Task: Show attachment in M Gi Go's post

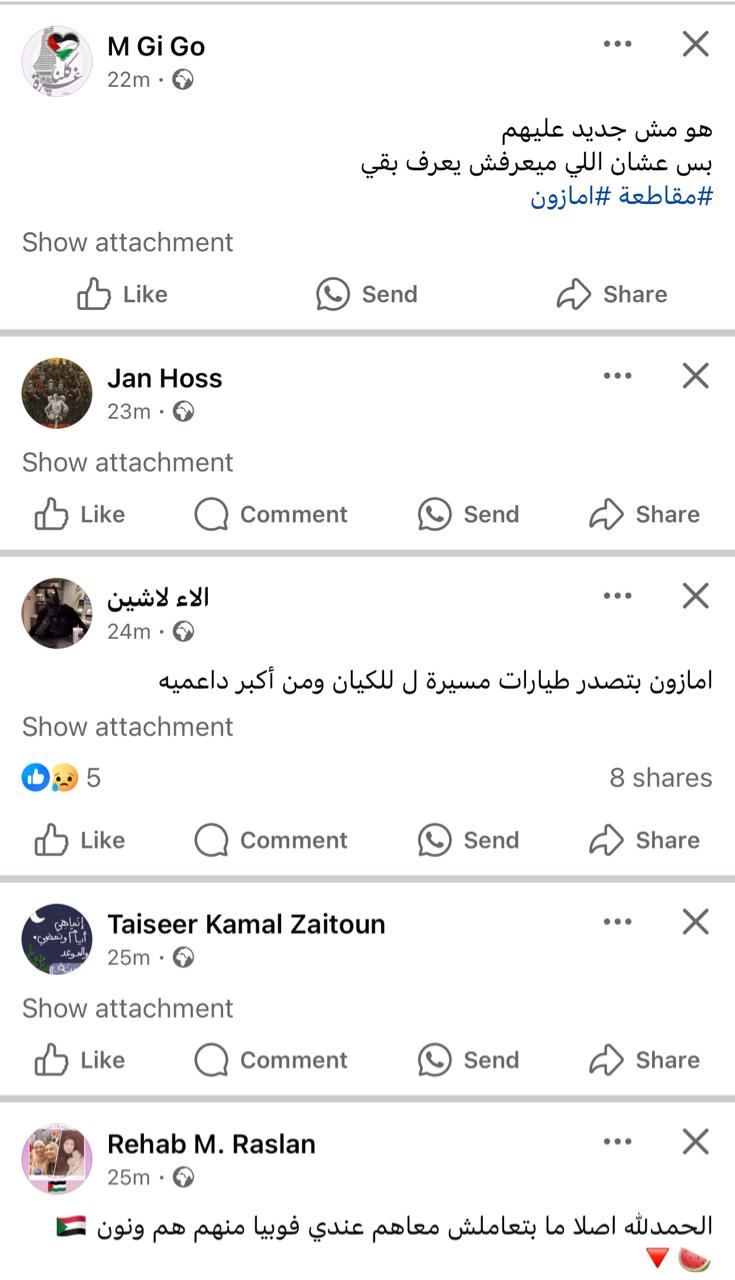Action: [x=127, y=242]
